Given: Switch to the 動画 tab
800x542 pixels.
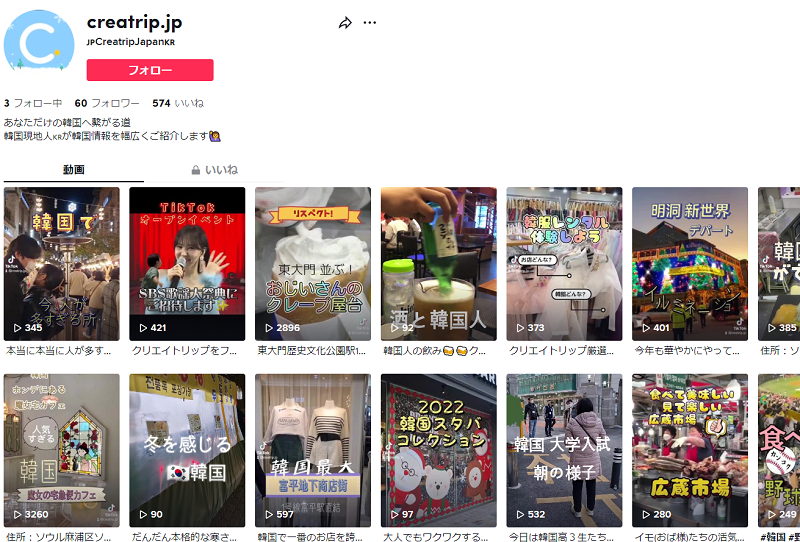Looking at the screenshot, I should pos(73,170).
